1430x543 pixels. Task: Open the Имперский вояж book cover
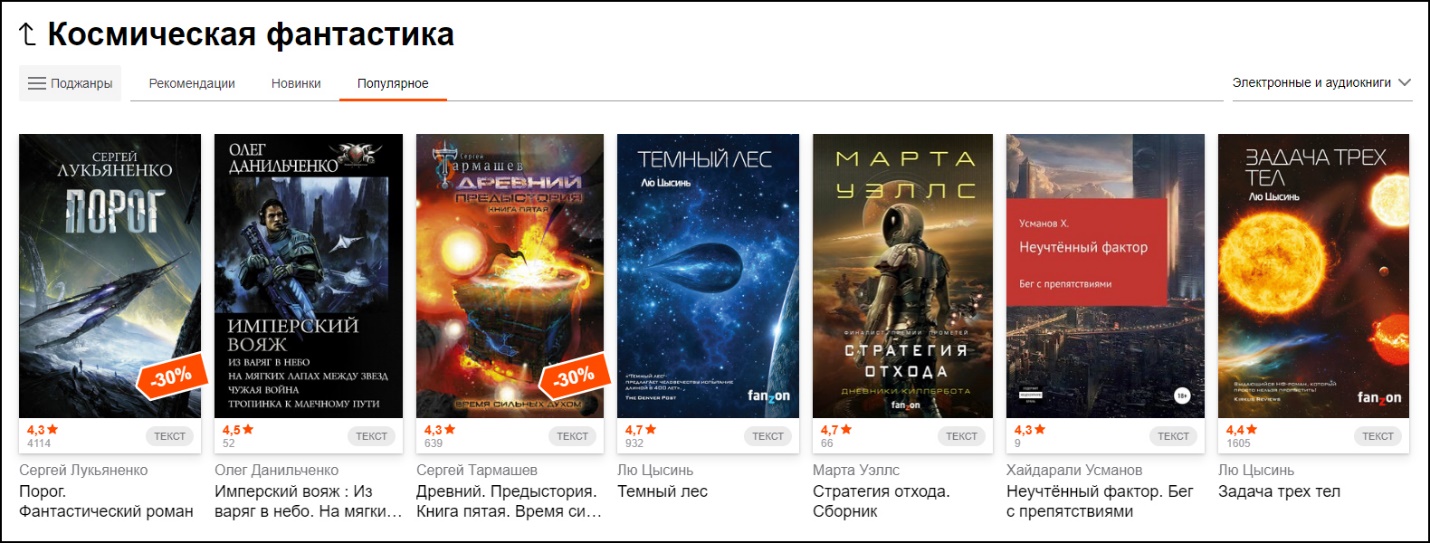point(308,275)
